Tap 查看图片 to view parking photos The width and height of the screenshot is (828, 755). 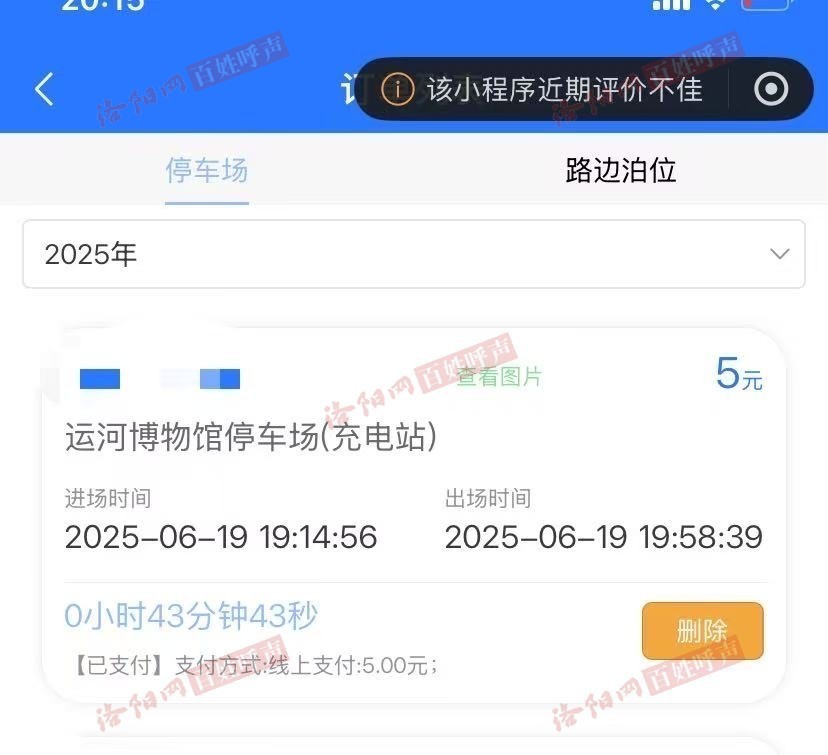[499, 378]
